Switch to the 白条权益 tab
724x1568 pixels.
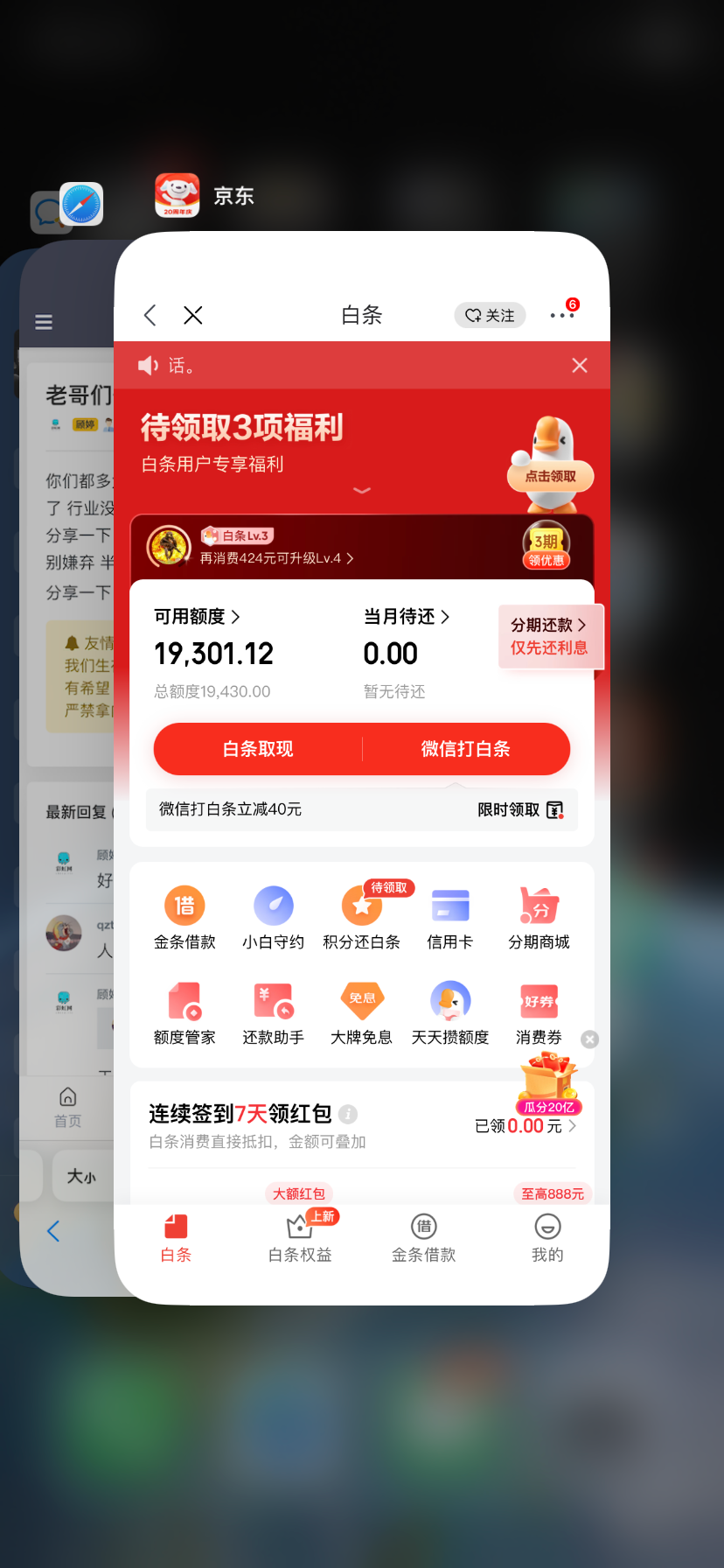[x=300, y=1237]
